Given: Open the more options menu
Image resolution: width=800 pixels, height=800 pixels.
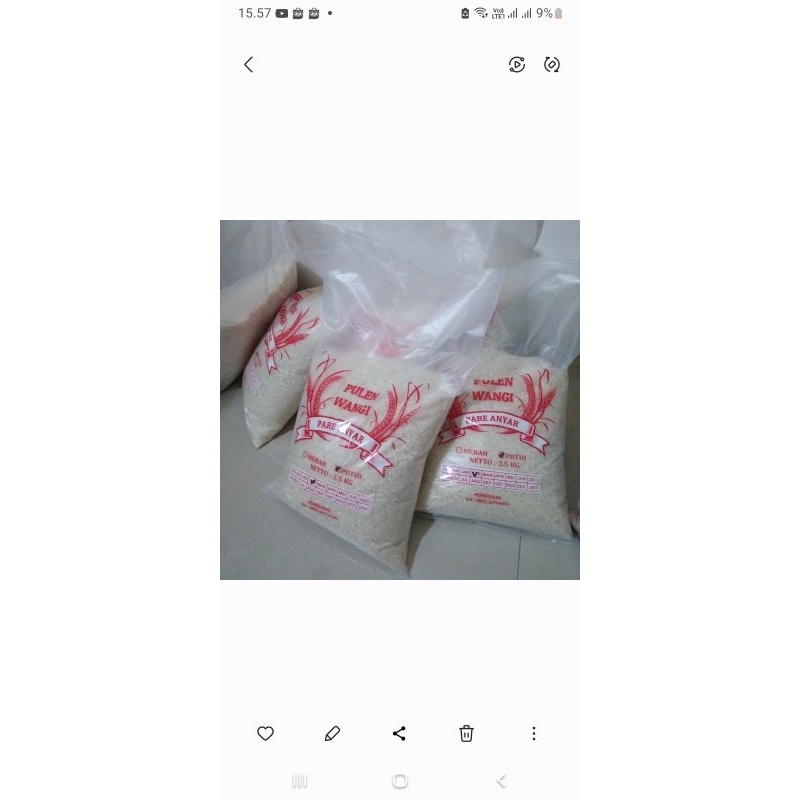Looking at the screenshot, I should tap(534, 734).
